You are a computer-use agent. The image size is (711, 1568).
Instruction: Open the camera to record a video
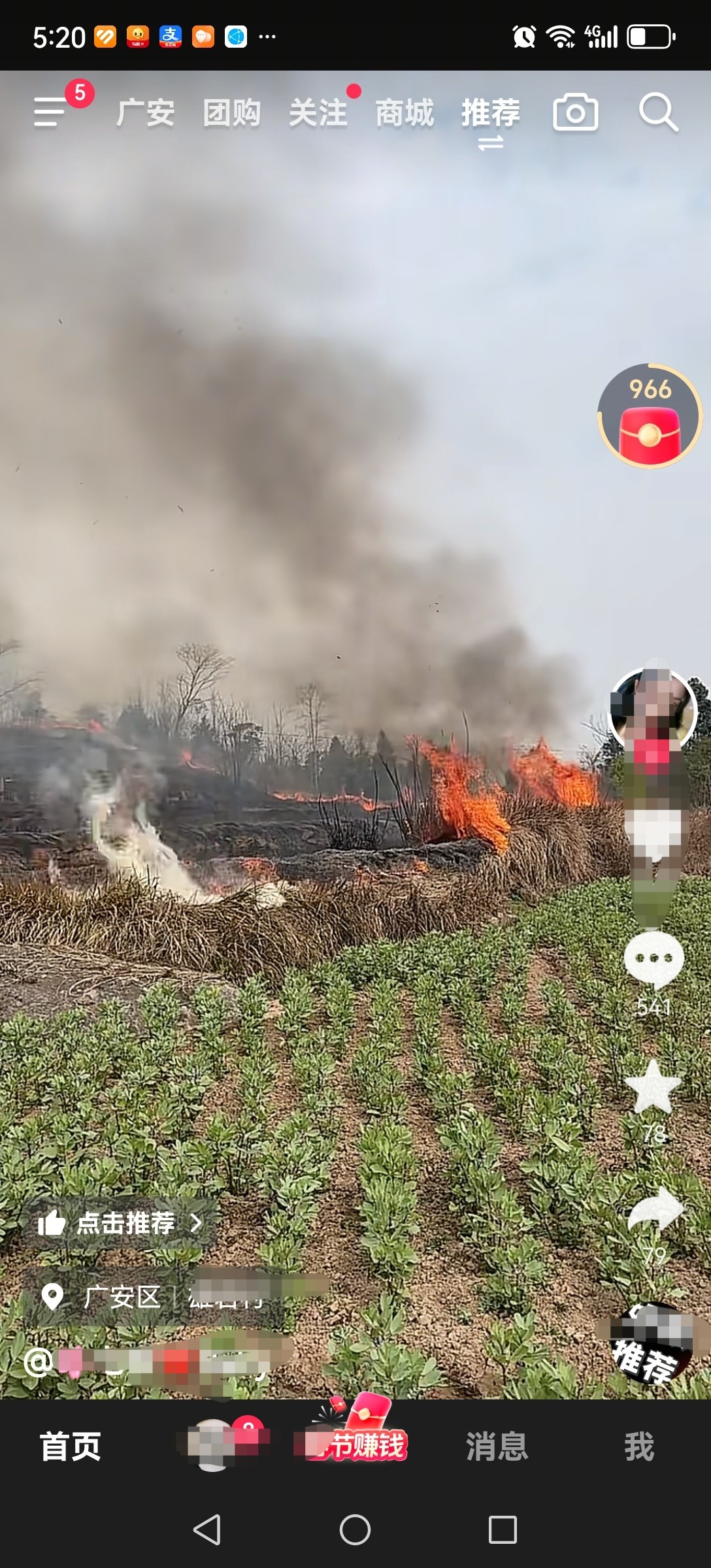(575, 113)
